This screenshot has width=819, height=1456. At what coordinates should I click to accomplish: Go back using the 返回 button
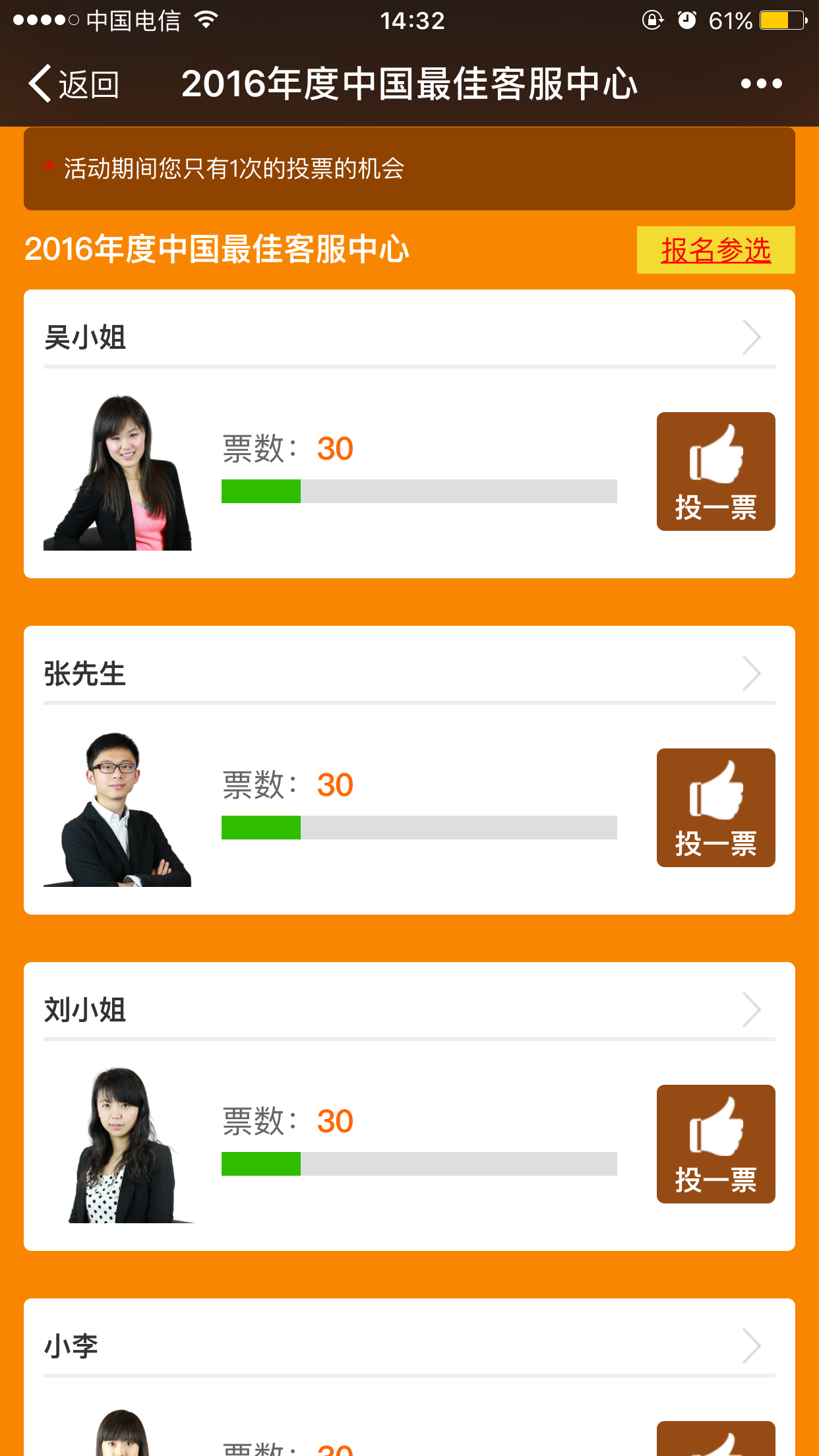(74, 84)
